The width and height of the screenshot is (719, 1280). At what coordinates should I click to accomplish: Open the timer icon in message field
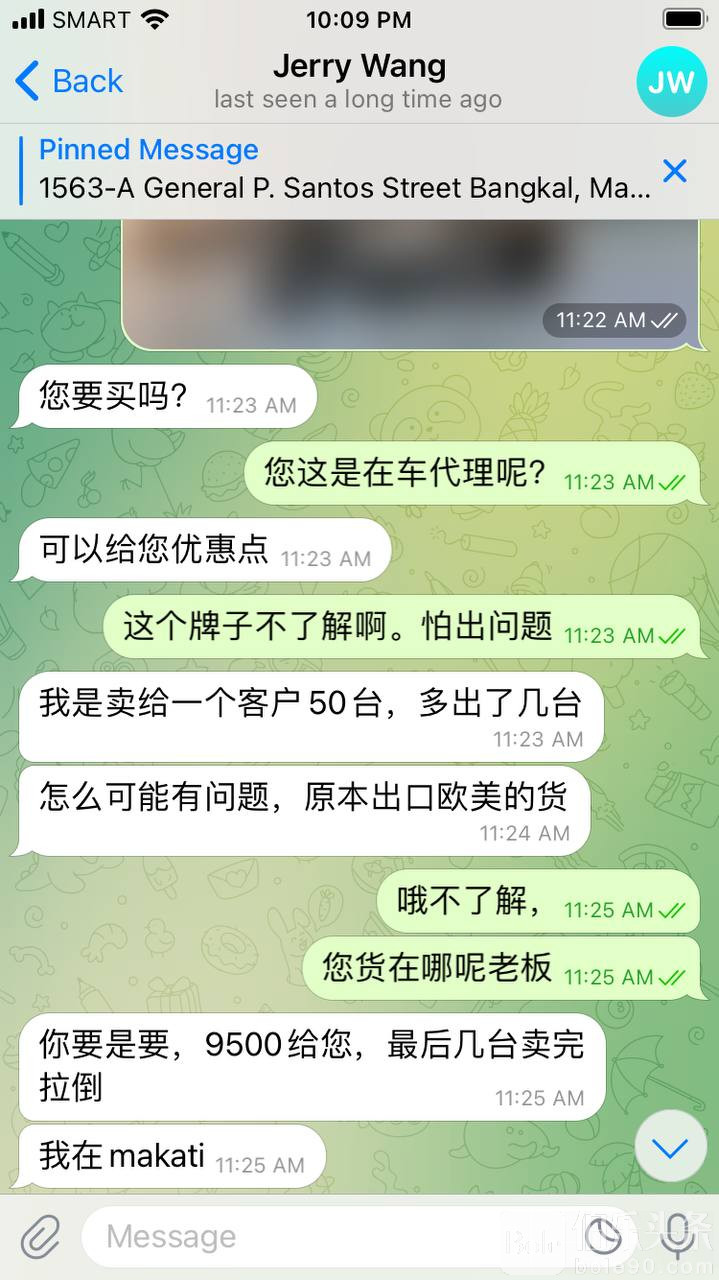(x=603, y=1237)
